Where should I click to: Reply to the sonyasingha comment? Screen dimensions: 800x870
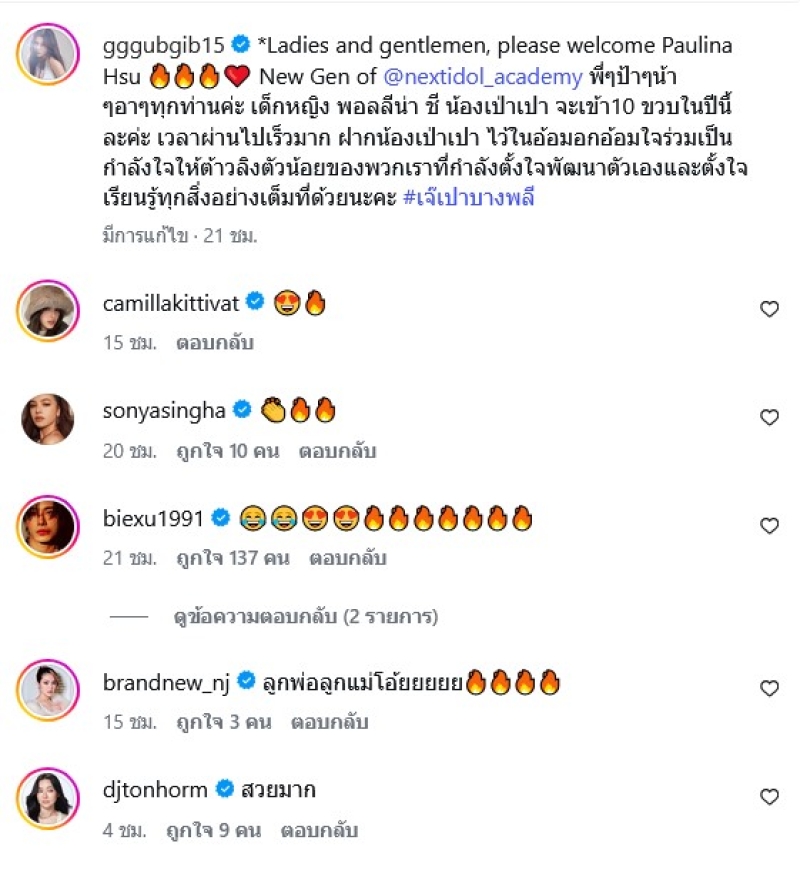(337, 451)
